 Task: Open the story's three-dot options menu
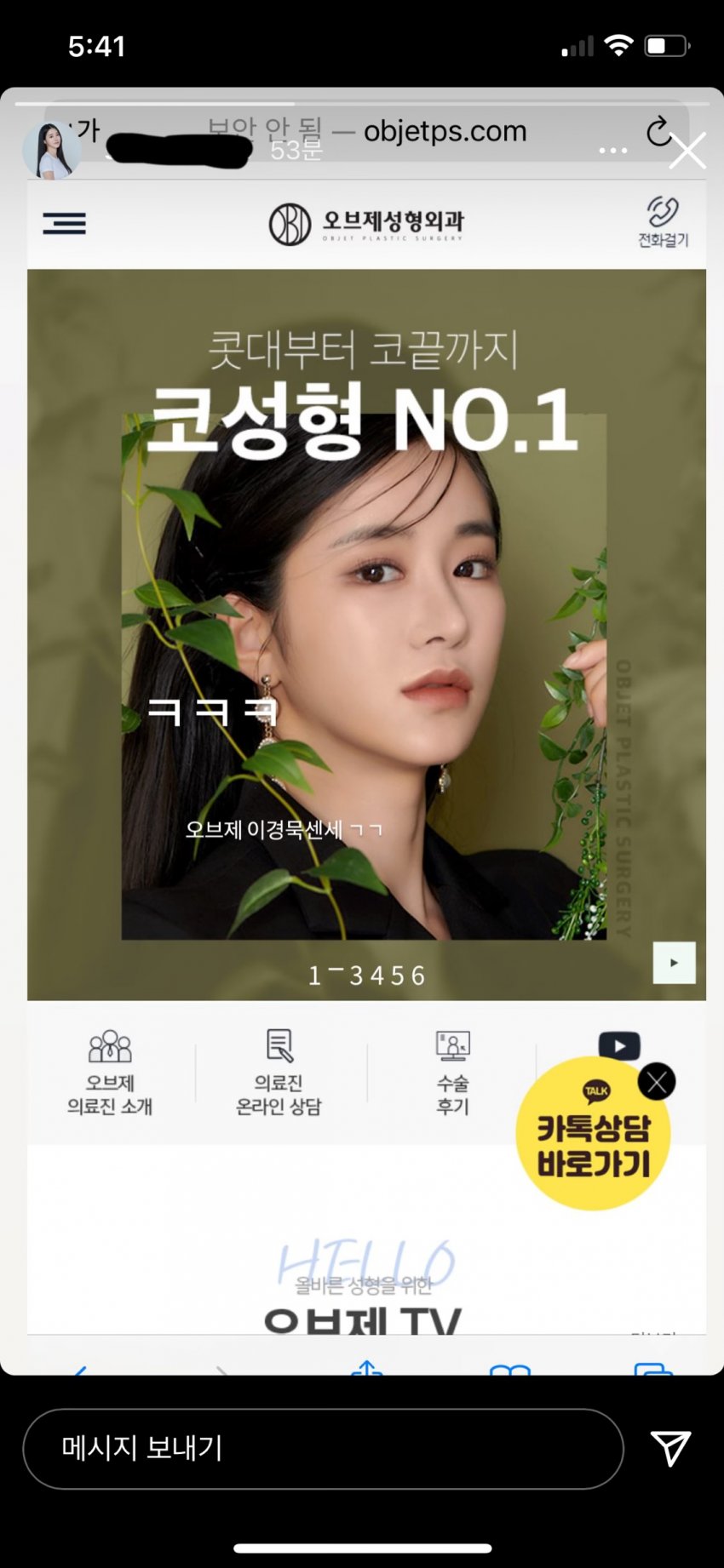(613, 151)
